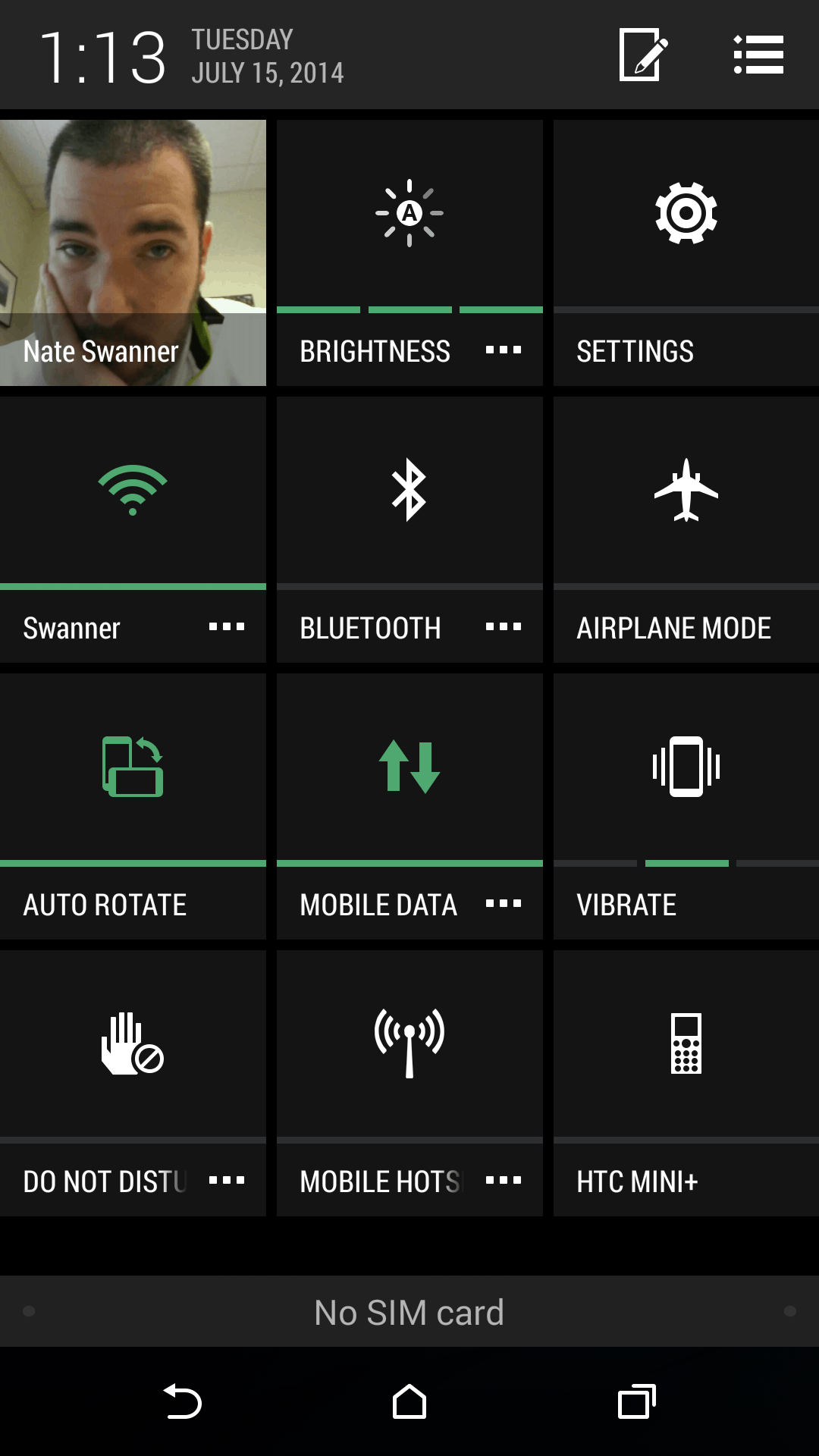Open Do Not Disturb more options
This screenshot has height=1456, width=819.
(x=227, y=1181)
